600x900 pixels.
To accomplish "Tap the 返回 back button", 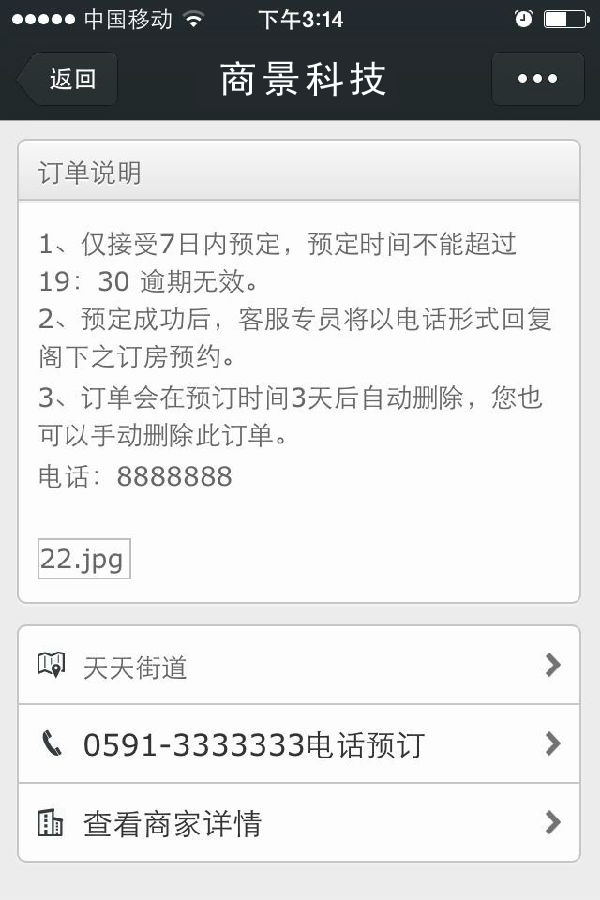I will (68, 80).
